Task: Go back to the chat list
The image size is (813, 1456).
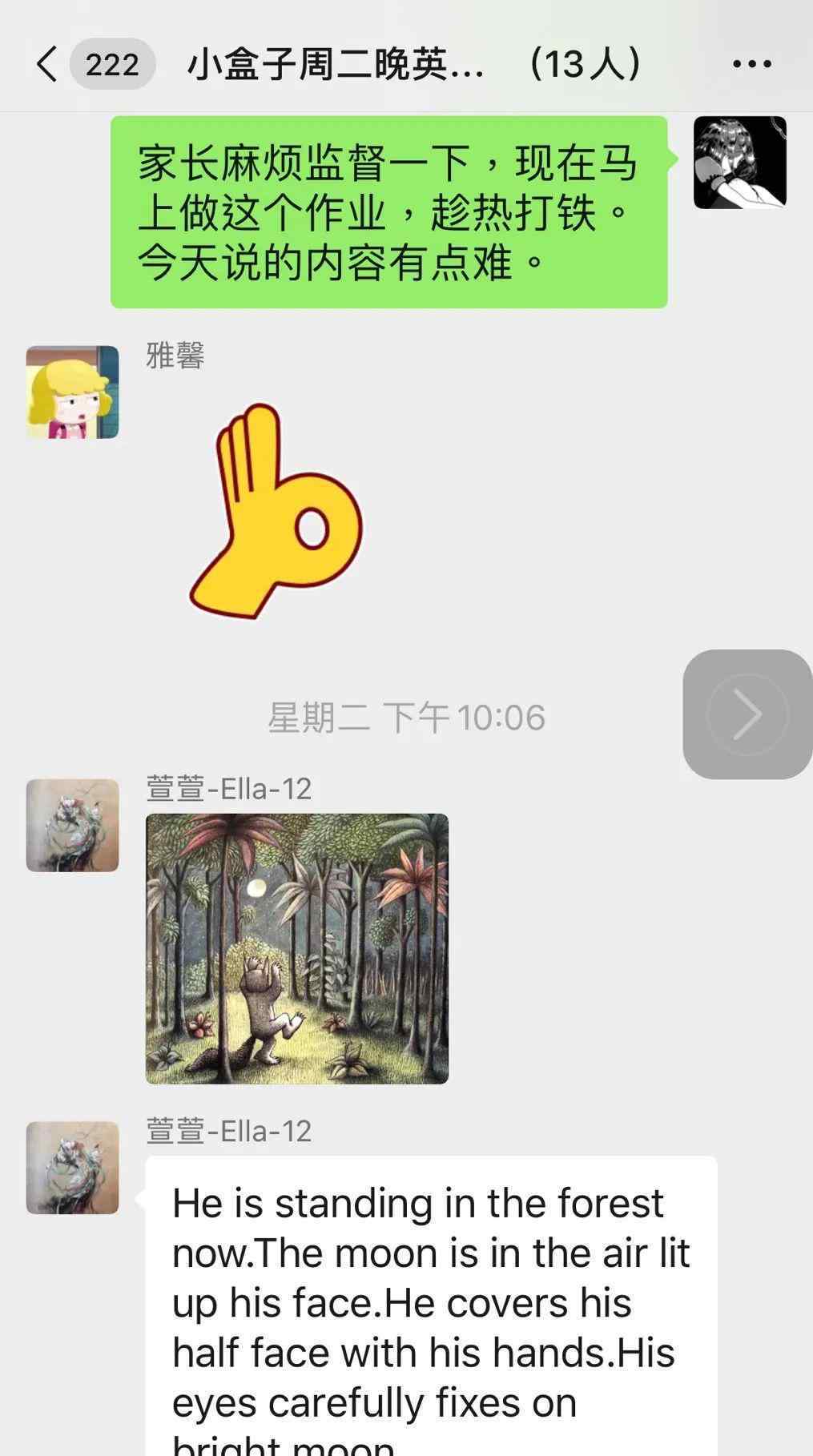Action: click(48, 64)
